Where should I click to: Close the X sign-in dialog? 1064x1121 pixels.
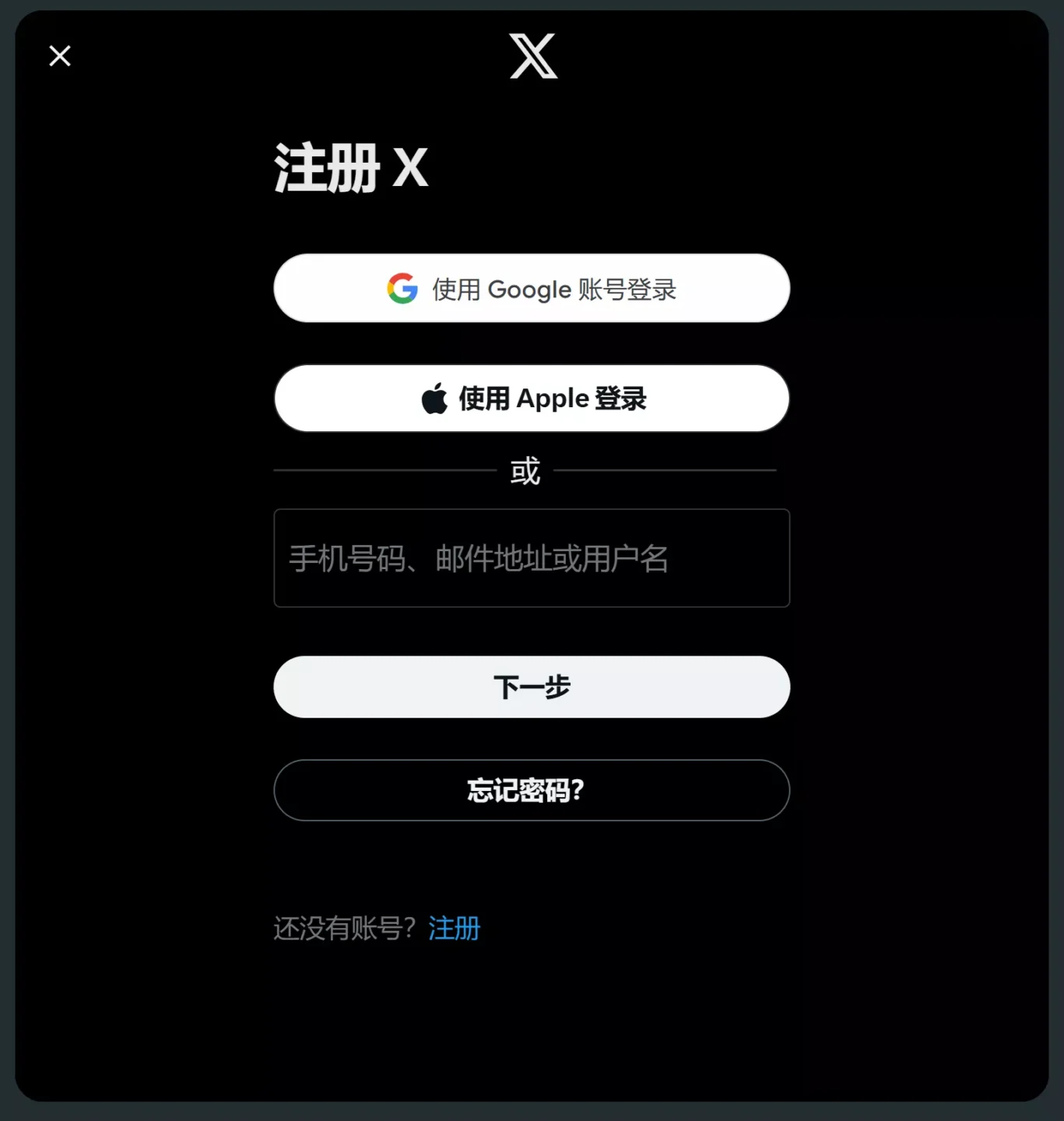(x=60, y=56)
